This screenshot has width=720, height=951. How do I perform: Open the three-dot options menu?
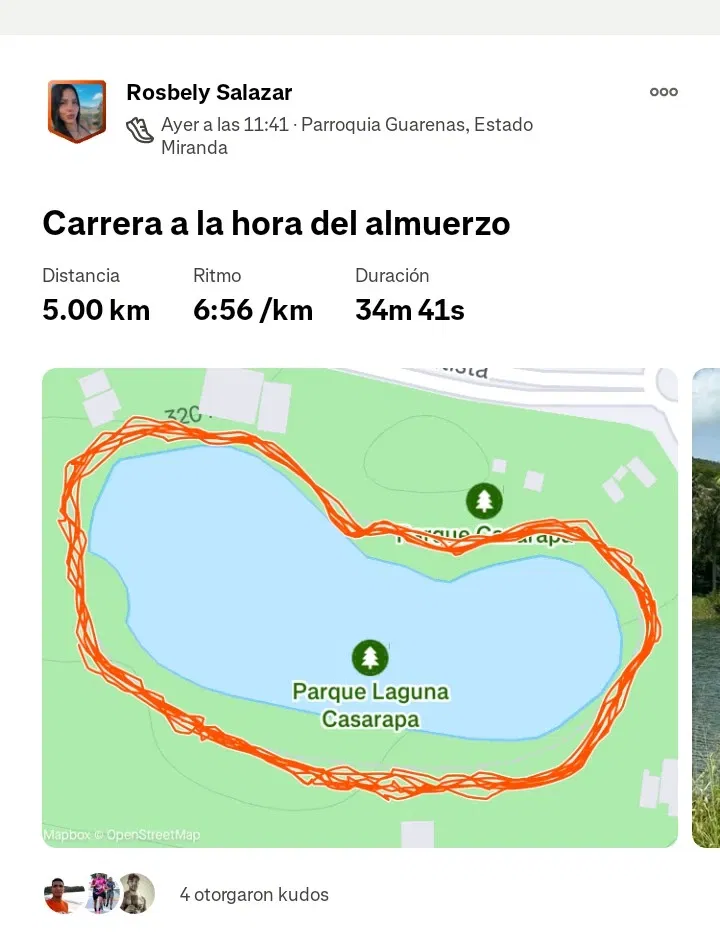coord(663,92)
